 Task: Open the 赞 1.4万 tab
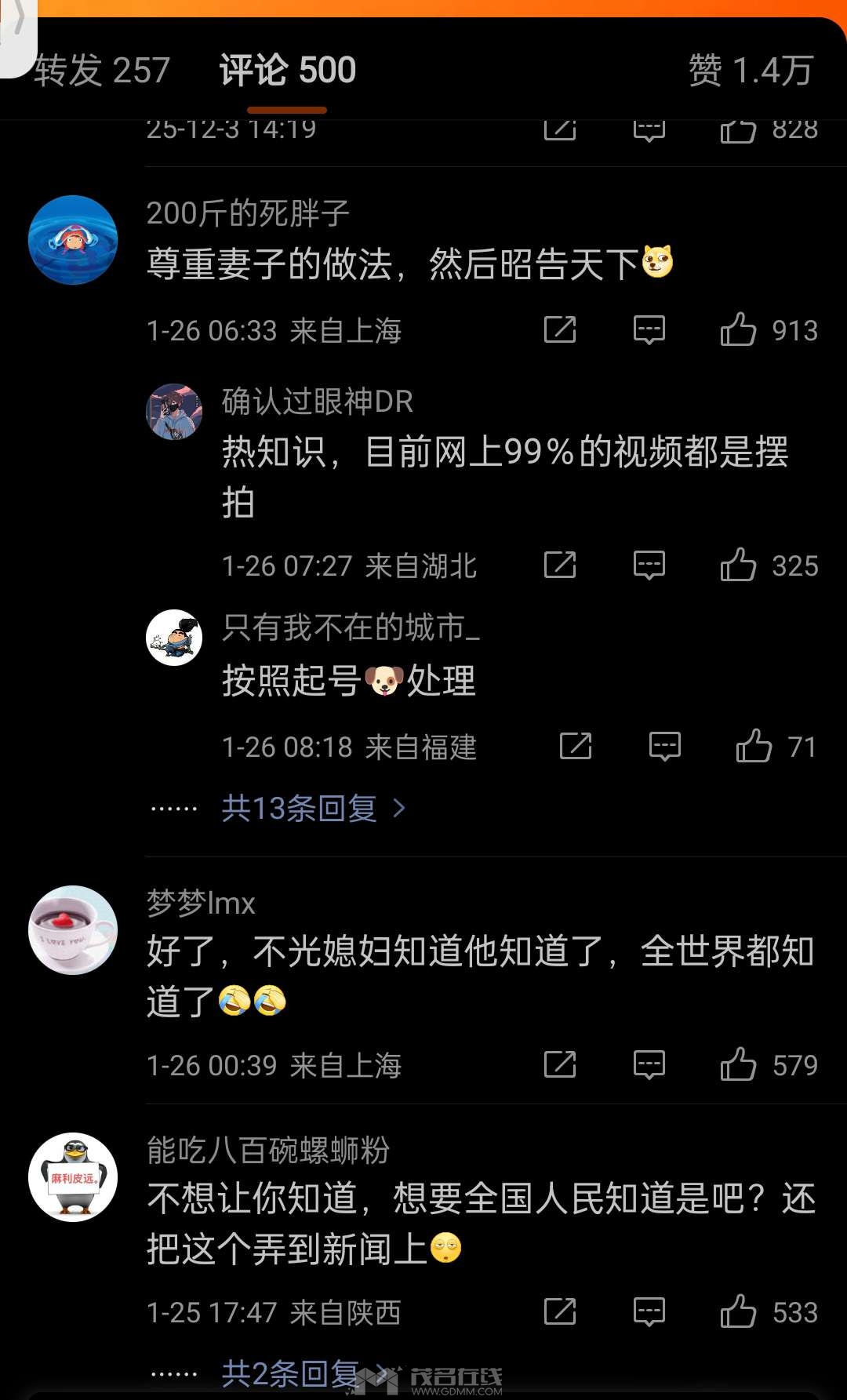(x=751, y=71)
